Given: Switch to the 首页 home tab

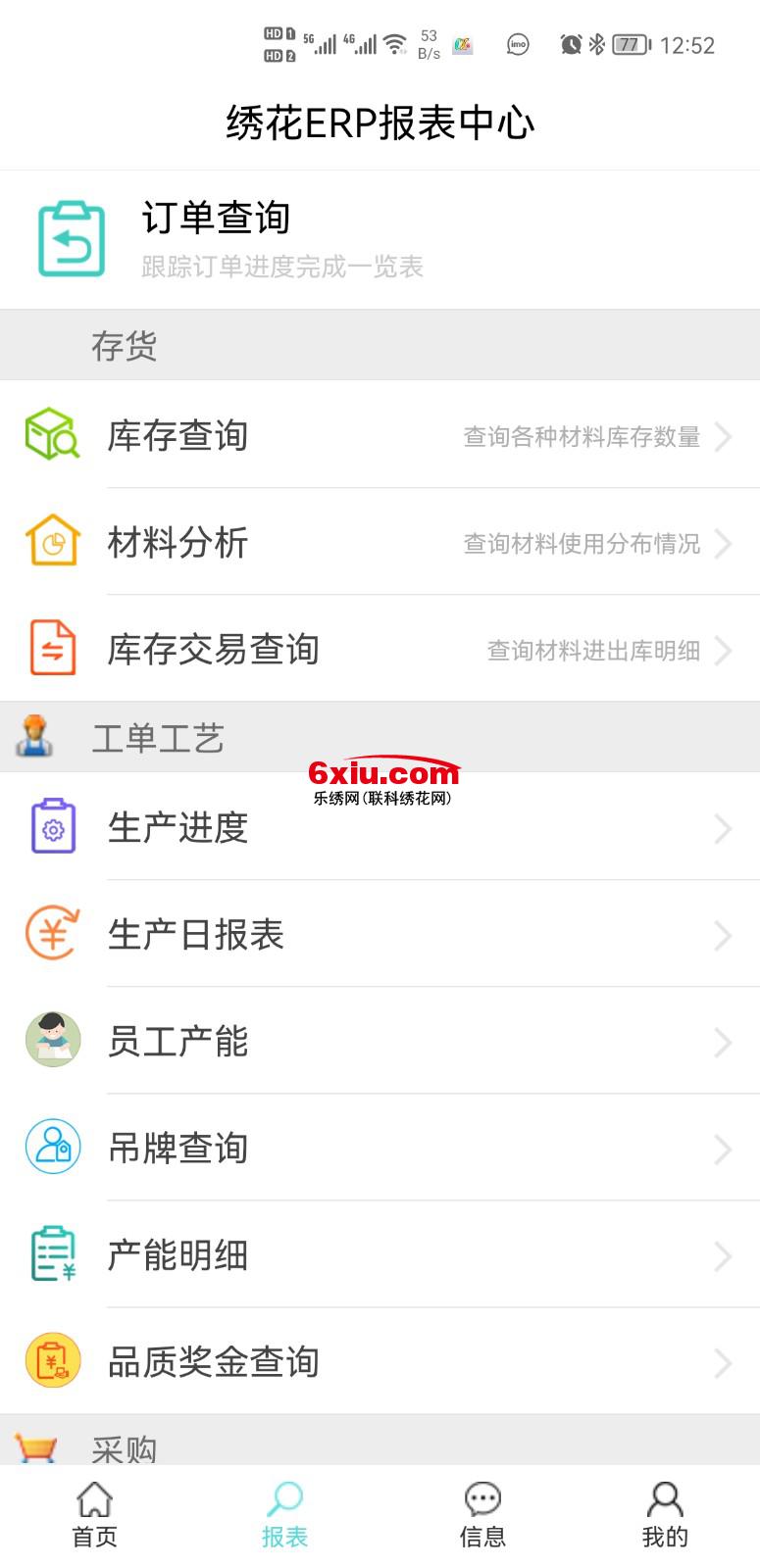Looking at the screenshot, I should [95, 1514].
